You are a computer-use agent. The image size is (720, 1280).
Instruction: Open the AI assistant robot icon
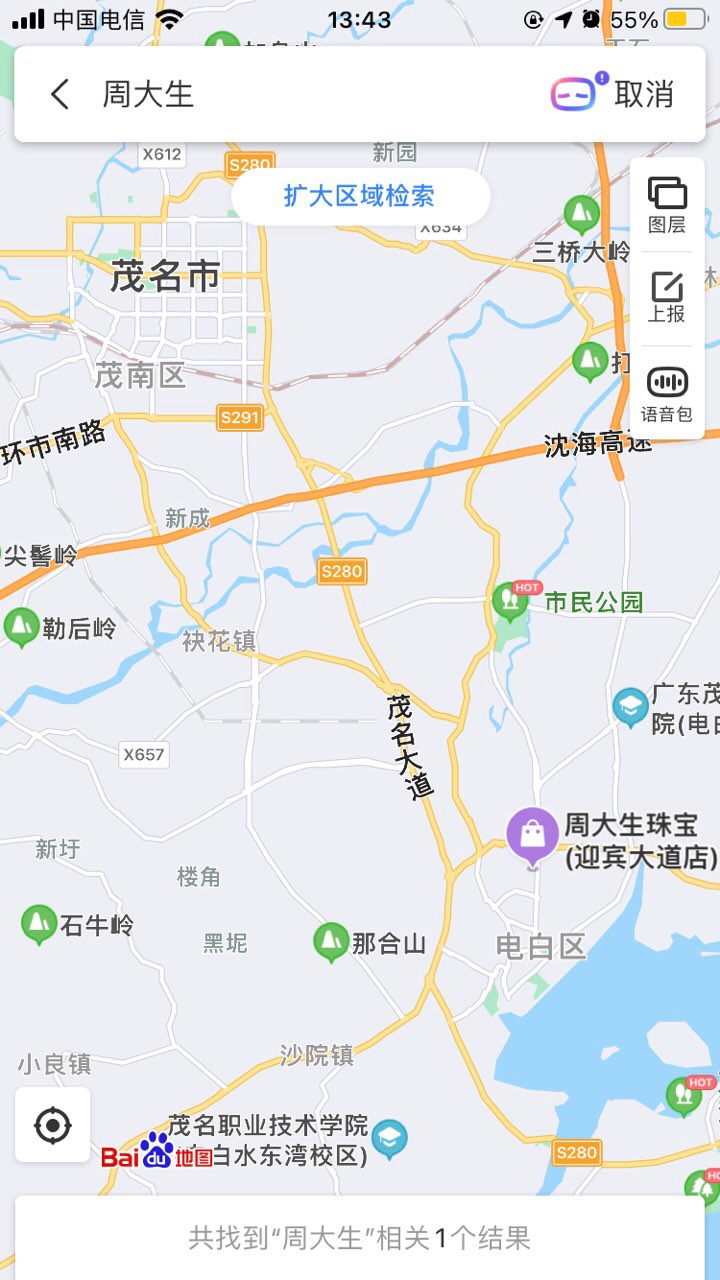pos(574,94)
